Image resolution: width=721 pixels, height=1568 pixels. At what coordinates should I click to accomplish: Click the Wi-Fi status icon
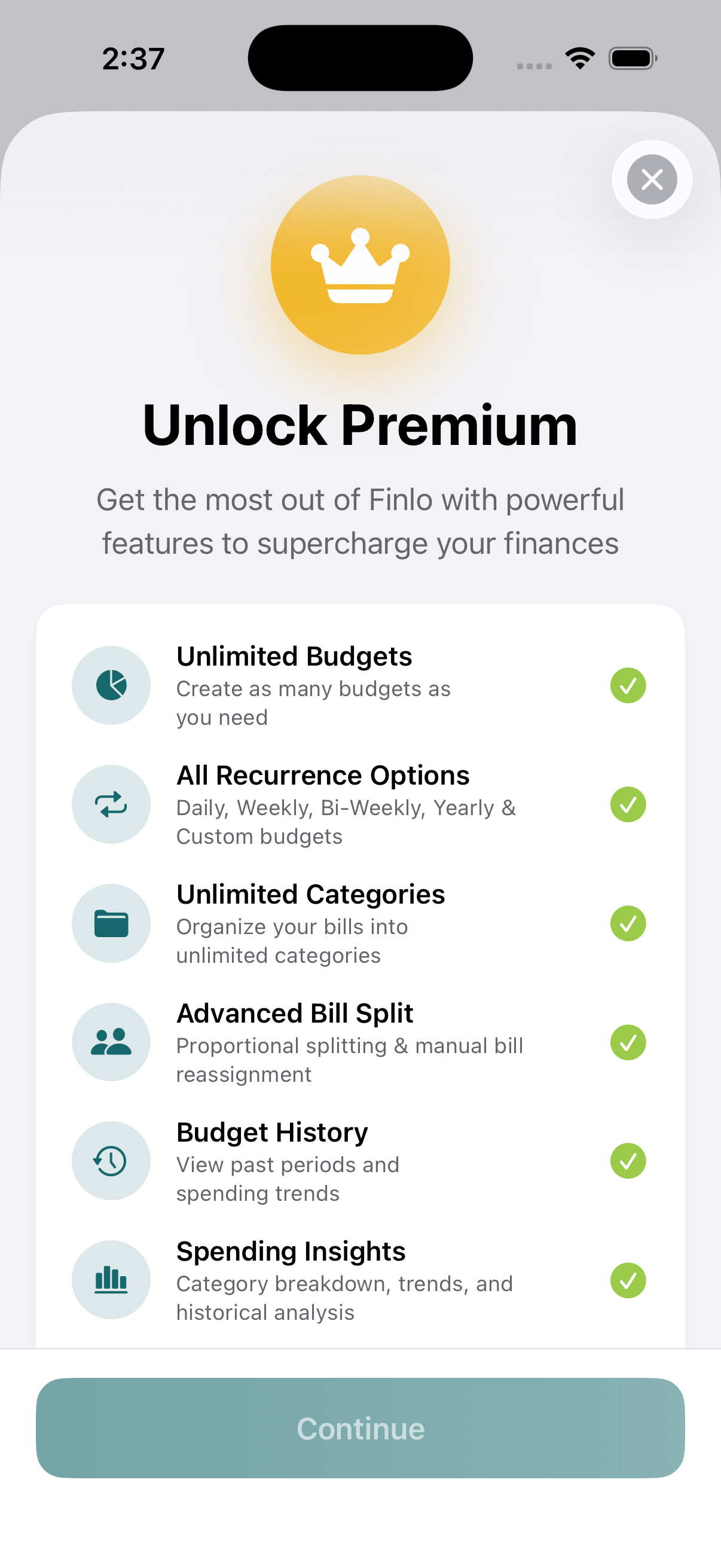coord(580,57)
